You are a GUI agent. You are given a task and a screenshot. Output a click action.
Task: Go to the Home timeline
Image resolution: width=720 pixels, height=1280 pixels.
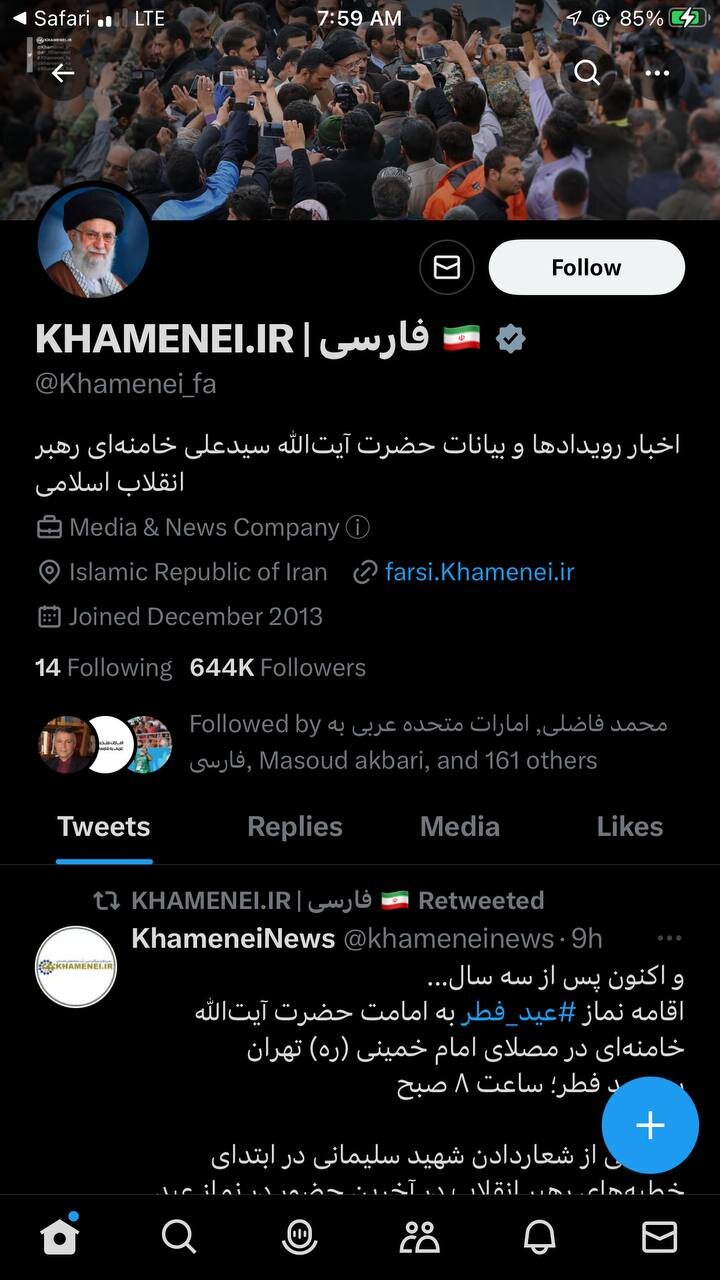(x=60, y=1237)
